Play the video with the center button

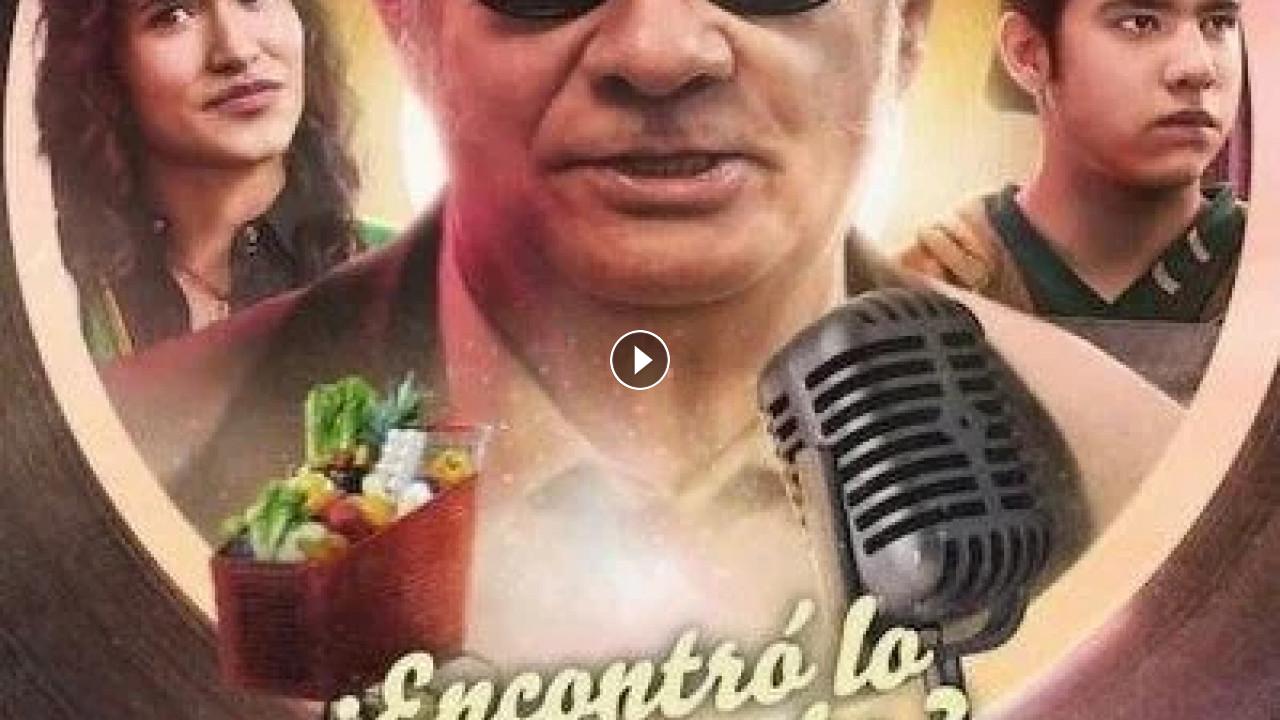(x=640, y=360)
